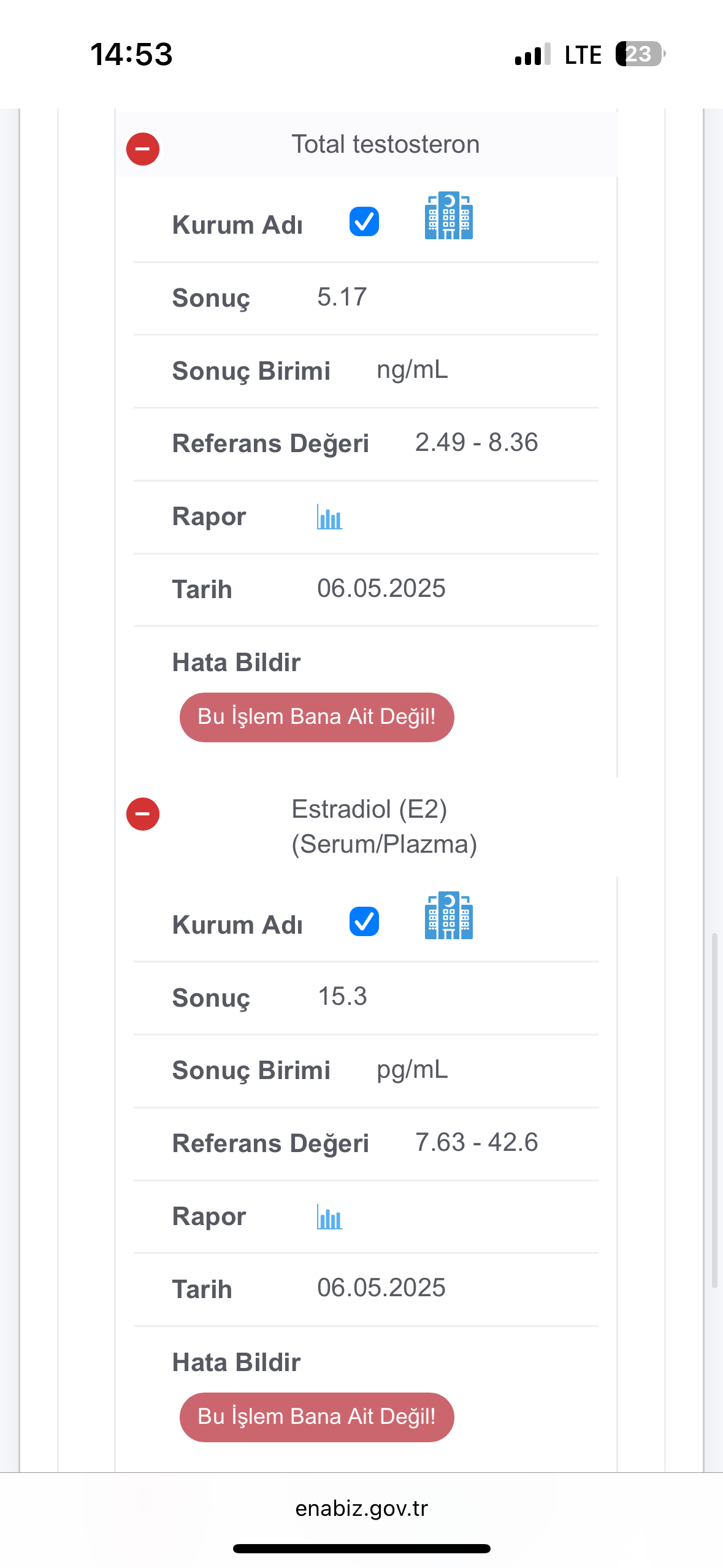Collapse the Estradiol (E2) result section
The height and width of the screenshot is (1568, 723).
tap(143, 814)
